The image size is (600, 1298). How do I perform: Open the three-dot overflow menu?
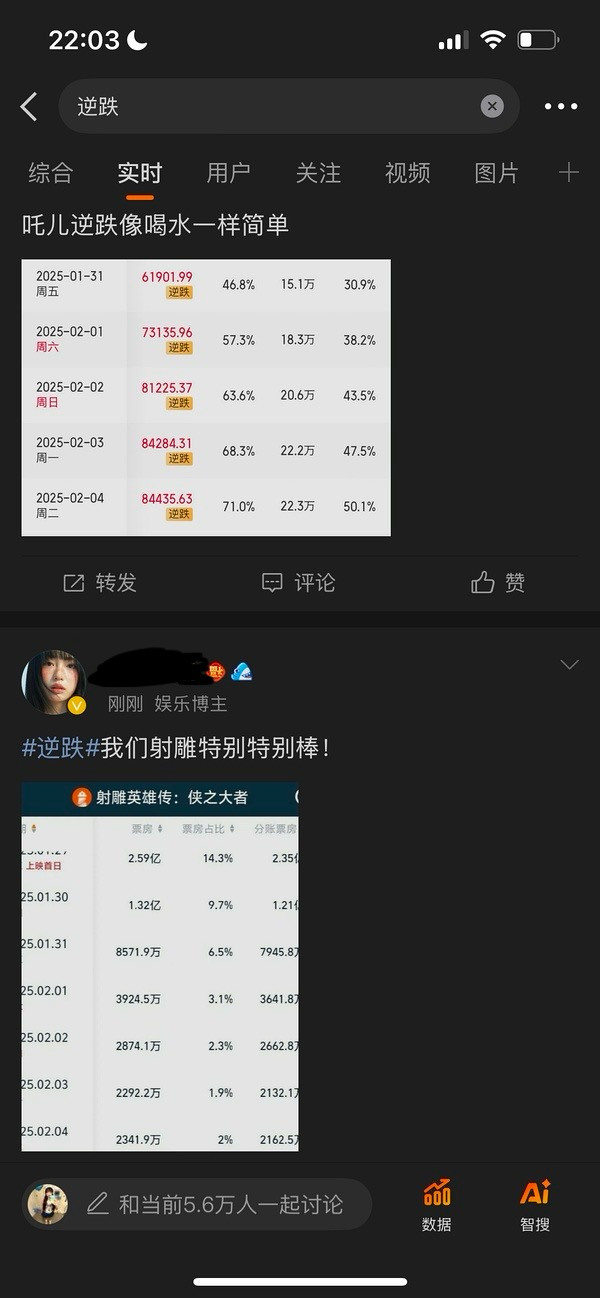point(561,106)
